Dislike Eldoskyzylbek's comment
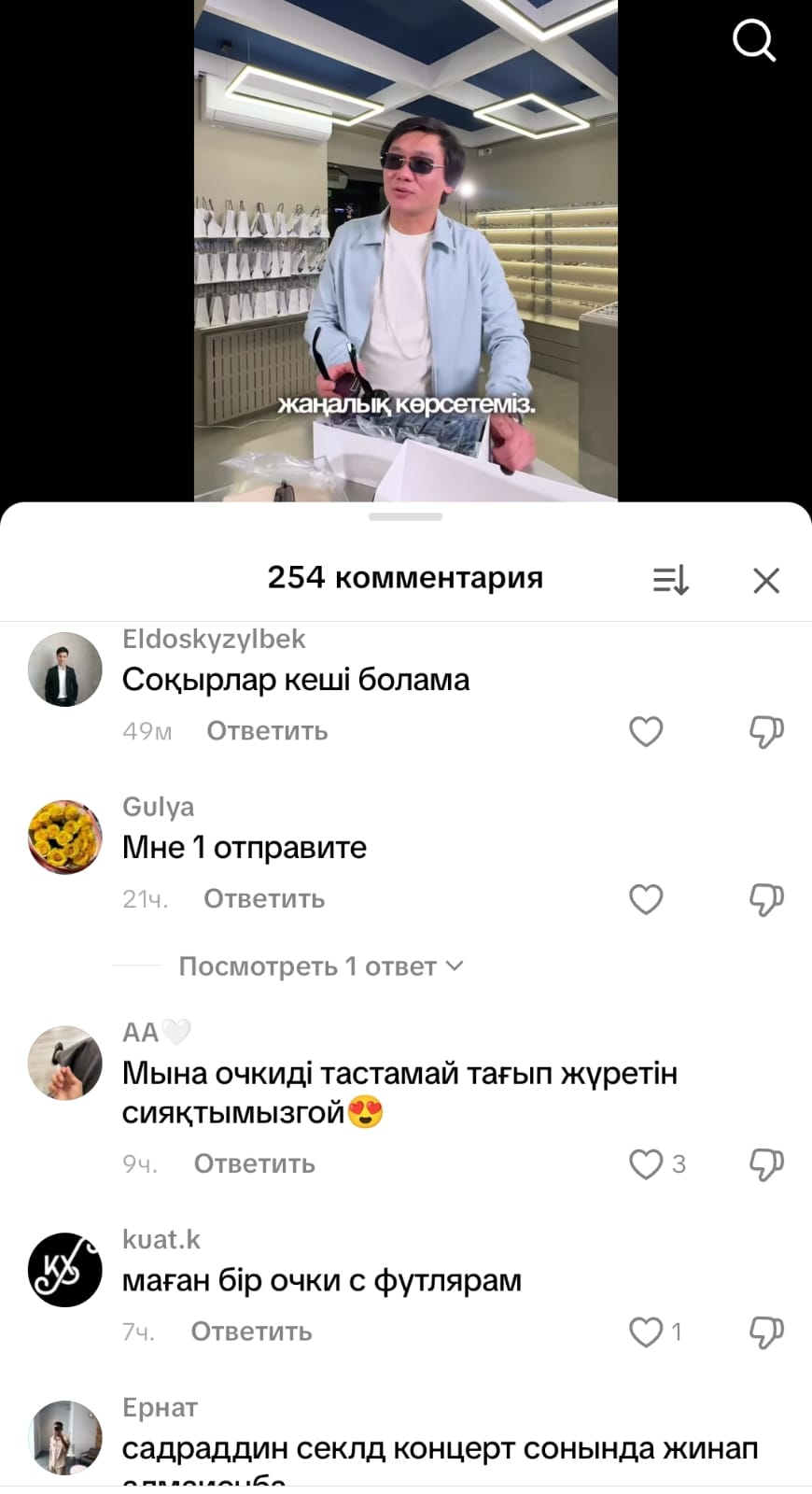Image resolution: width=812 pixels, height=1494 pixels. point(766,731)
